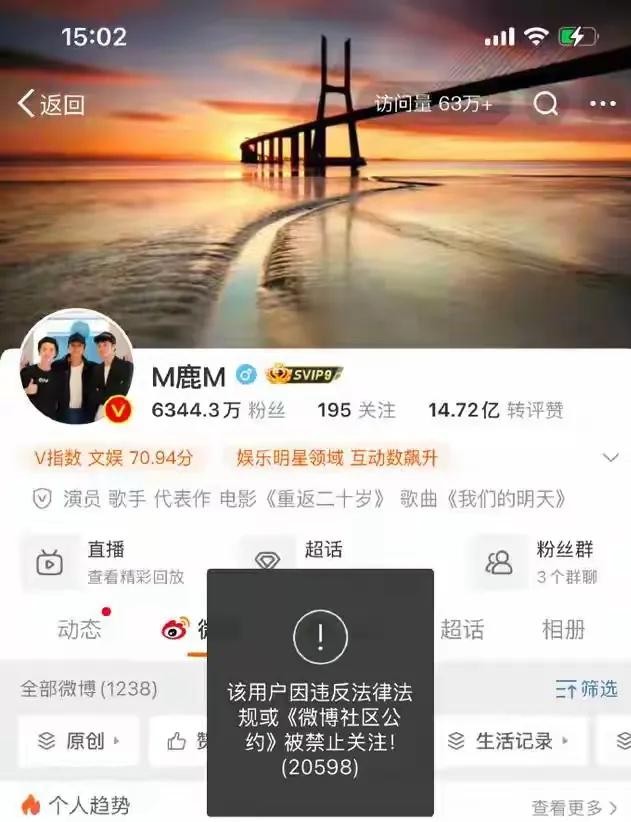View the 6344.3万 粉丝 followers list
Viewport: 631px width, 822px height.
pos(218,410)
